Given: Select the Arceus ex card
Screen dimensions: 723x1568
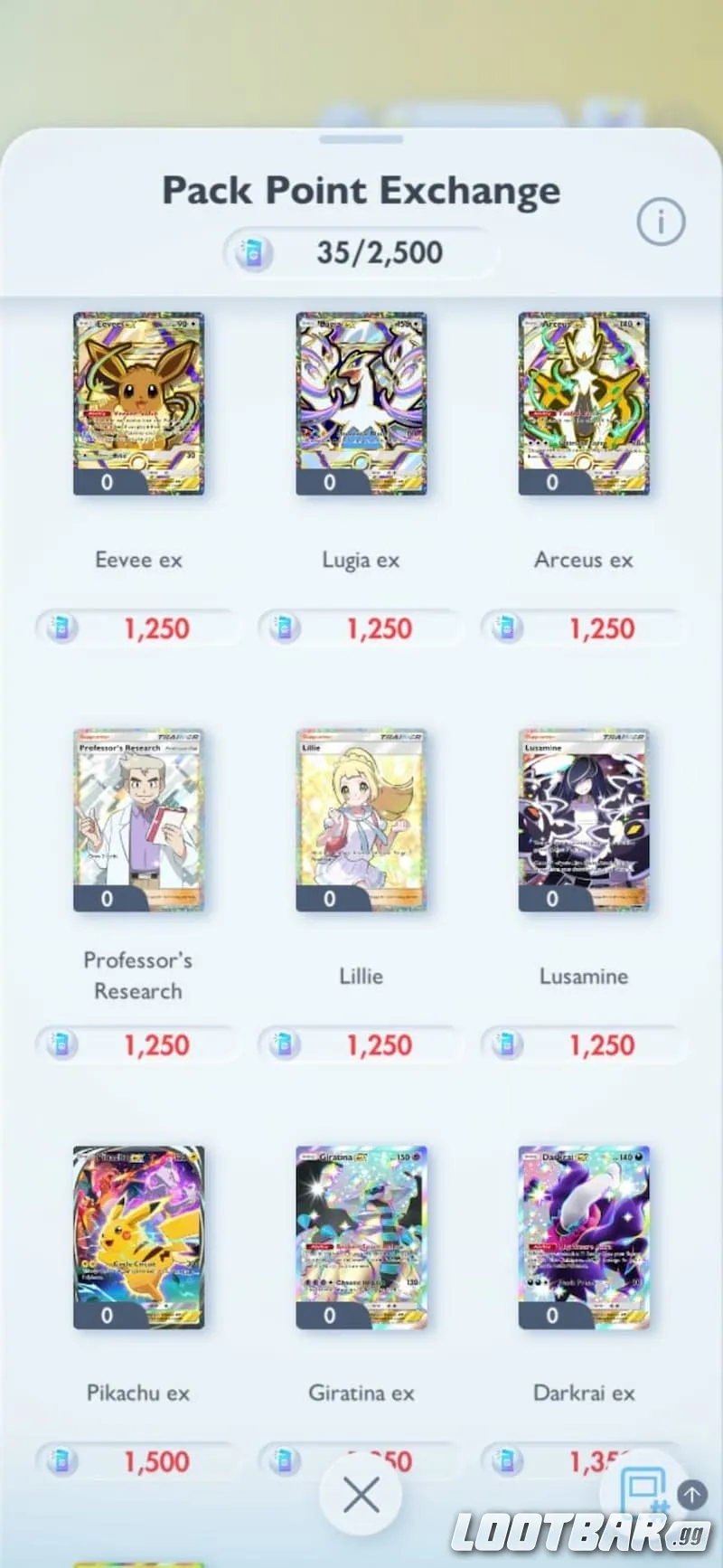Looking at the screenshot, I should (x=584, y=402).
